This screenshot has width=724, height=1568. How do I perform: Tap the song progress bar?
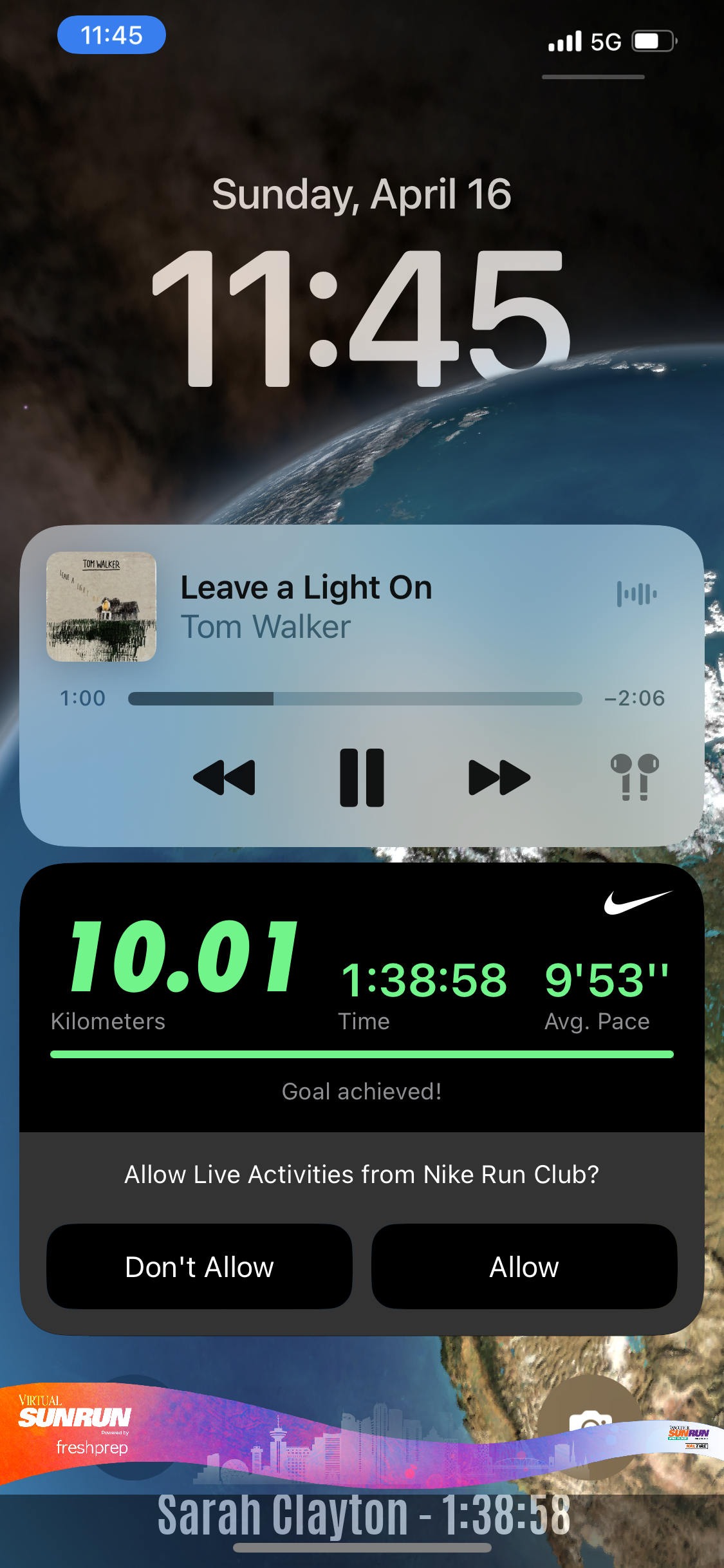click(x=355, y=698)
